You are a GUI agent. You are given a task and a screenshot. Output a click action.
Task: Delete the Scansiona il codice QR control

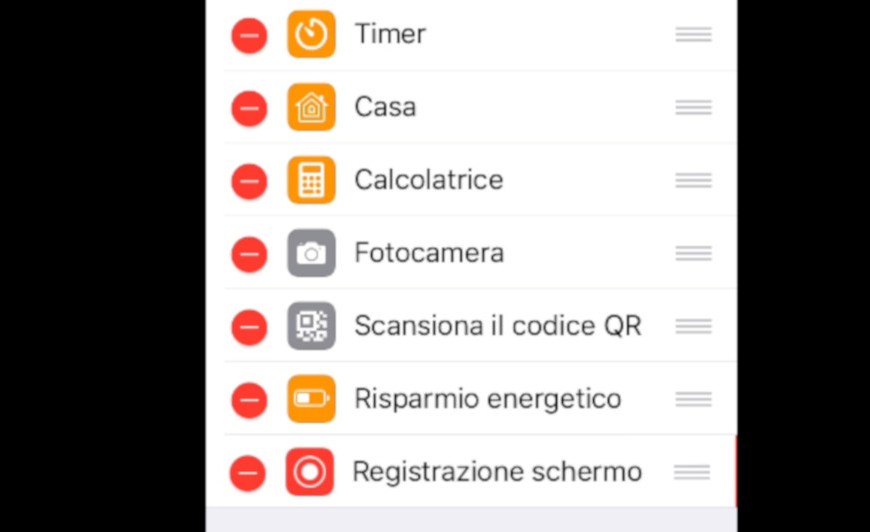click(x=249, y=327)
